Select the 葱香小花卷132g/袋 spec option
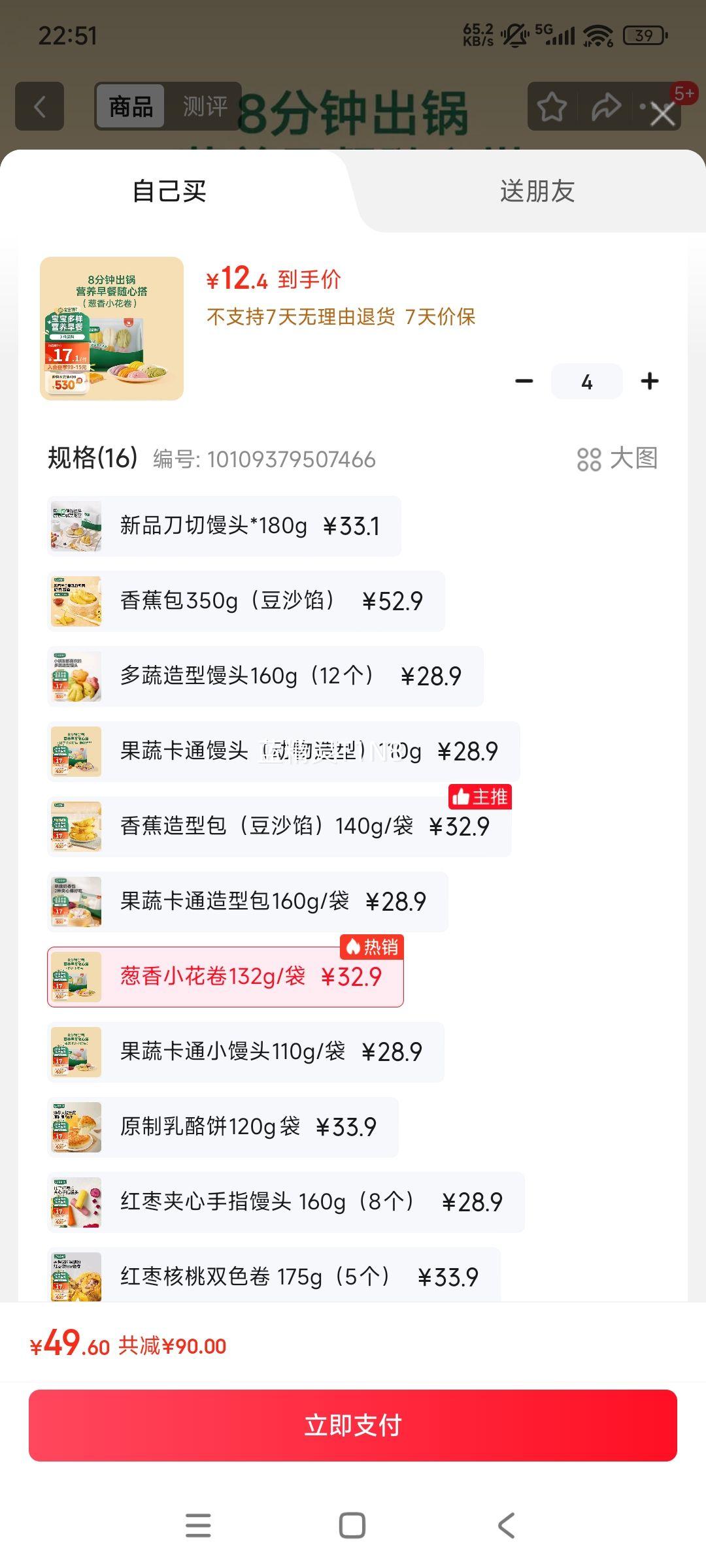This screenshot has width=706, height=1568. (x=226, y=976)
